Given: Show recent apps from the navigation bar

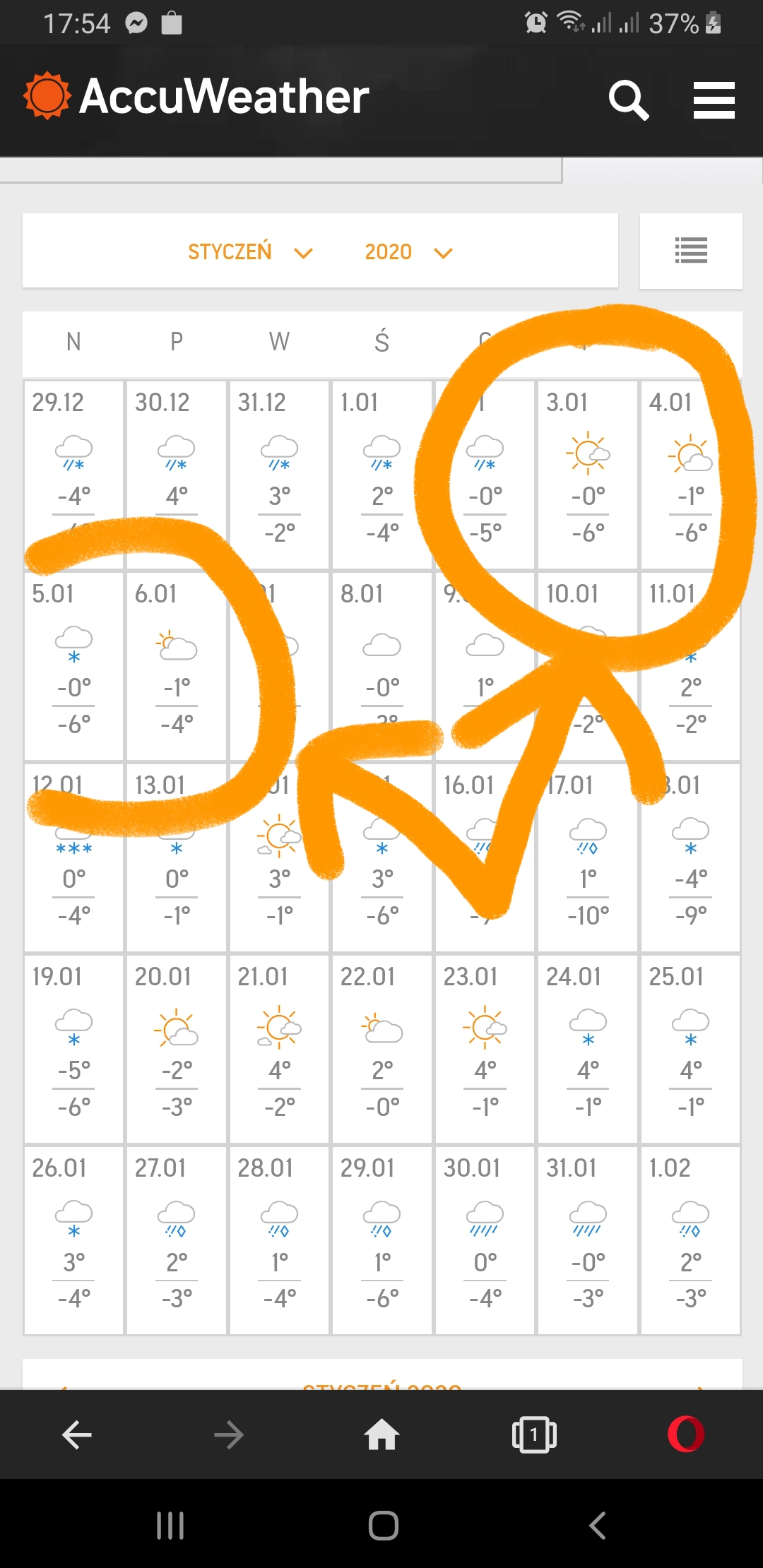Looking at the screenshot, I should click(170, 1526).
